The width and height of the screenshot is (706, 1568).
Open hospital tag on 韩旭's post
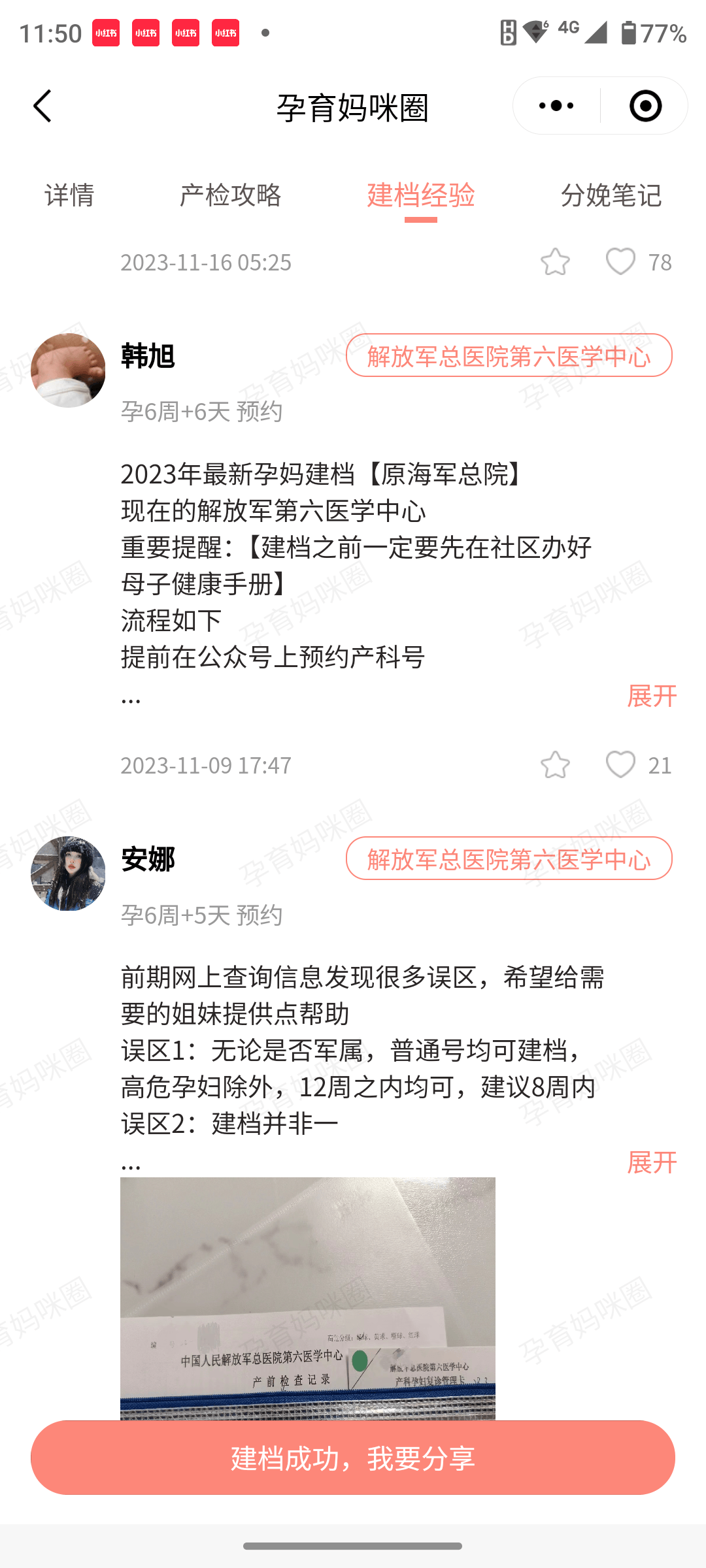coord(509,355)
